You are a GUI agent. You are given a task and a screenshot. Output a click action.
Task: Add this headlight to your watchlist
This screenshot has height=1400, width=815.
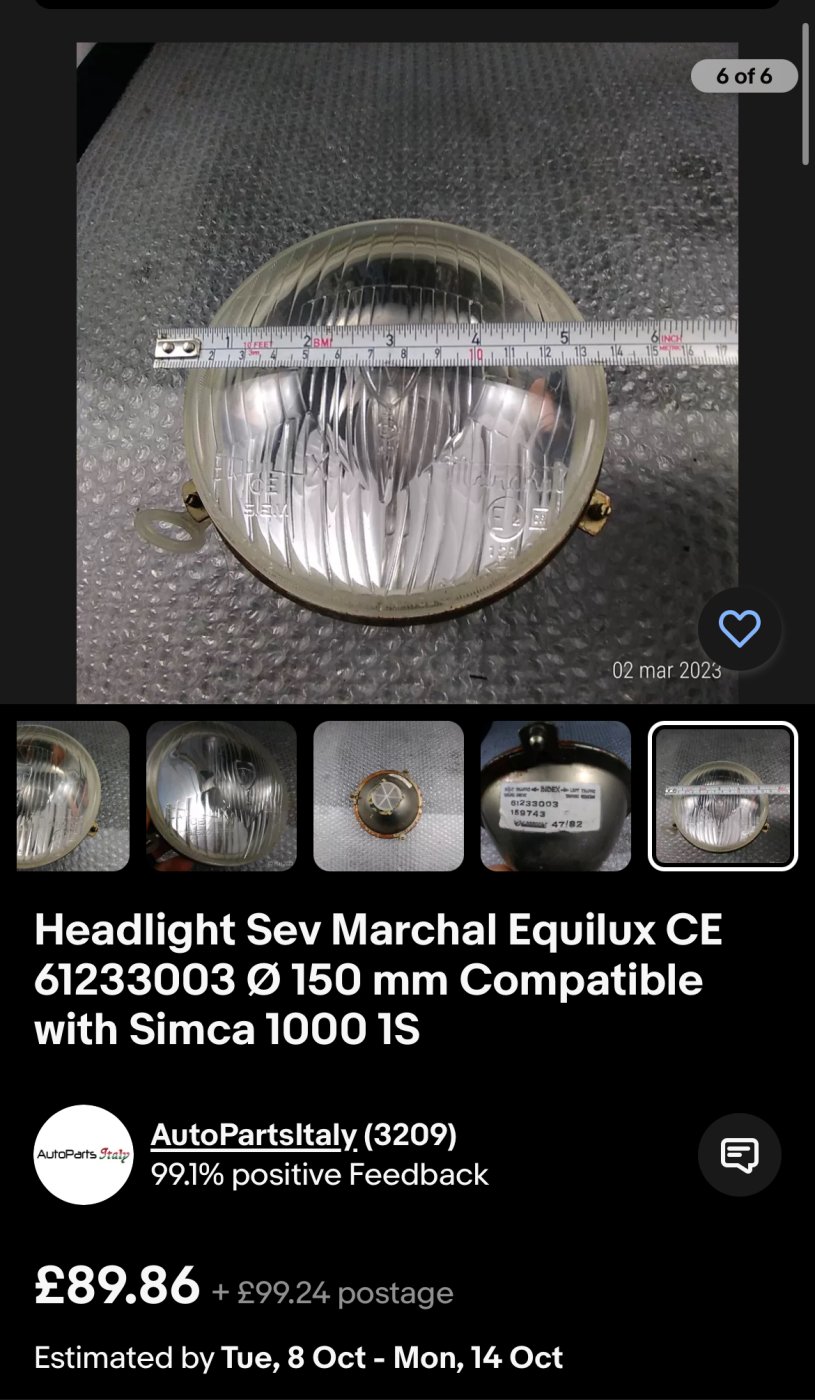tap(740, 629)
